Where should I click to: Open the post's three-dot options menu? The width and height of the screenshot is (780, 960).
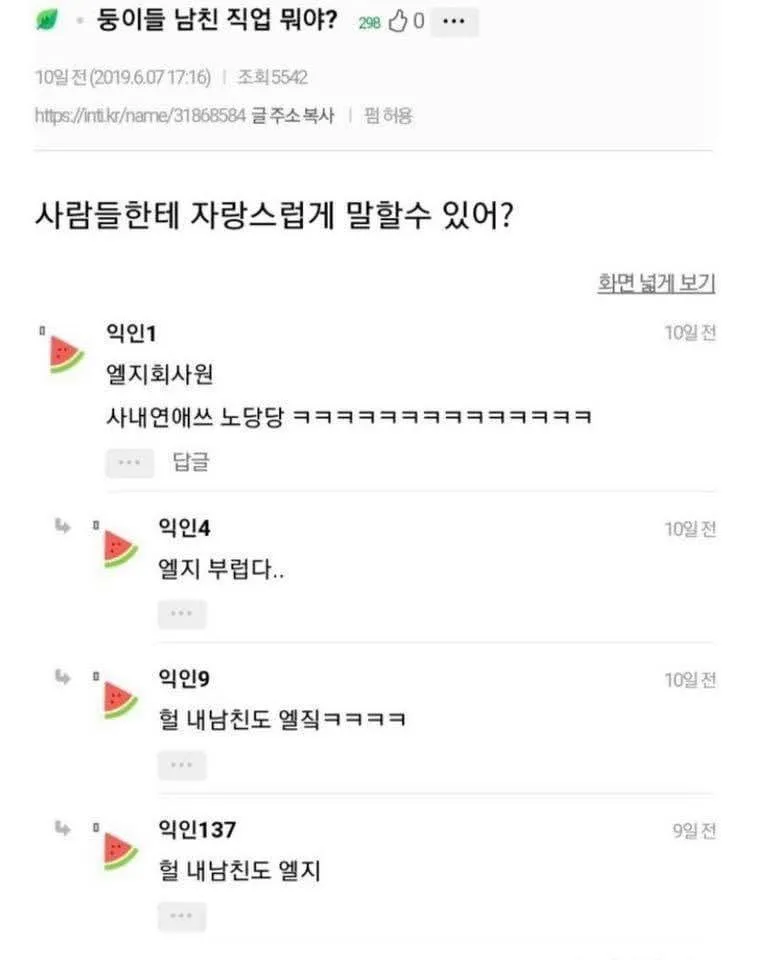click(x=454, y=21)
